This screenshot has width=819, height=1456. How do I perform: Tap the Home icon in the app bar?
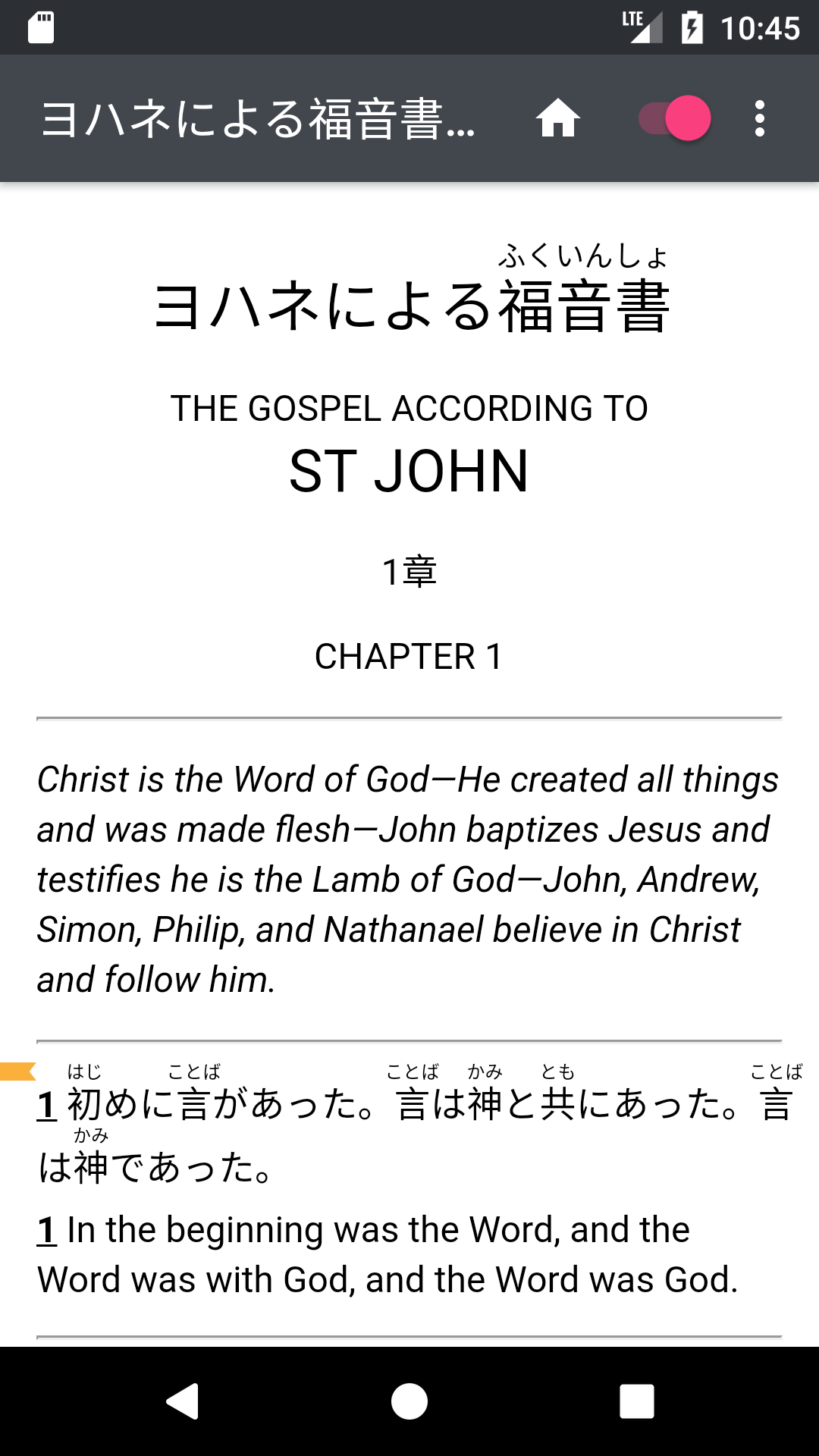coord(559,118)
